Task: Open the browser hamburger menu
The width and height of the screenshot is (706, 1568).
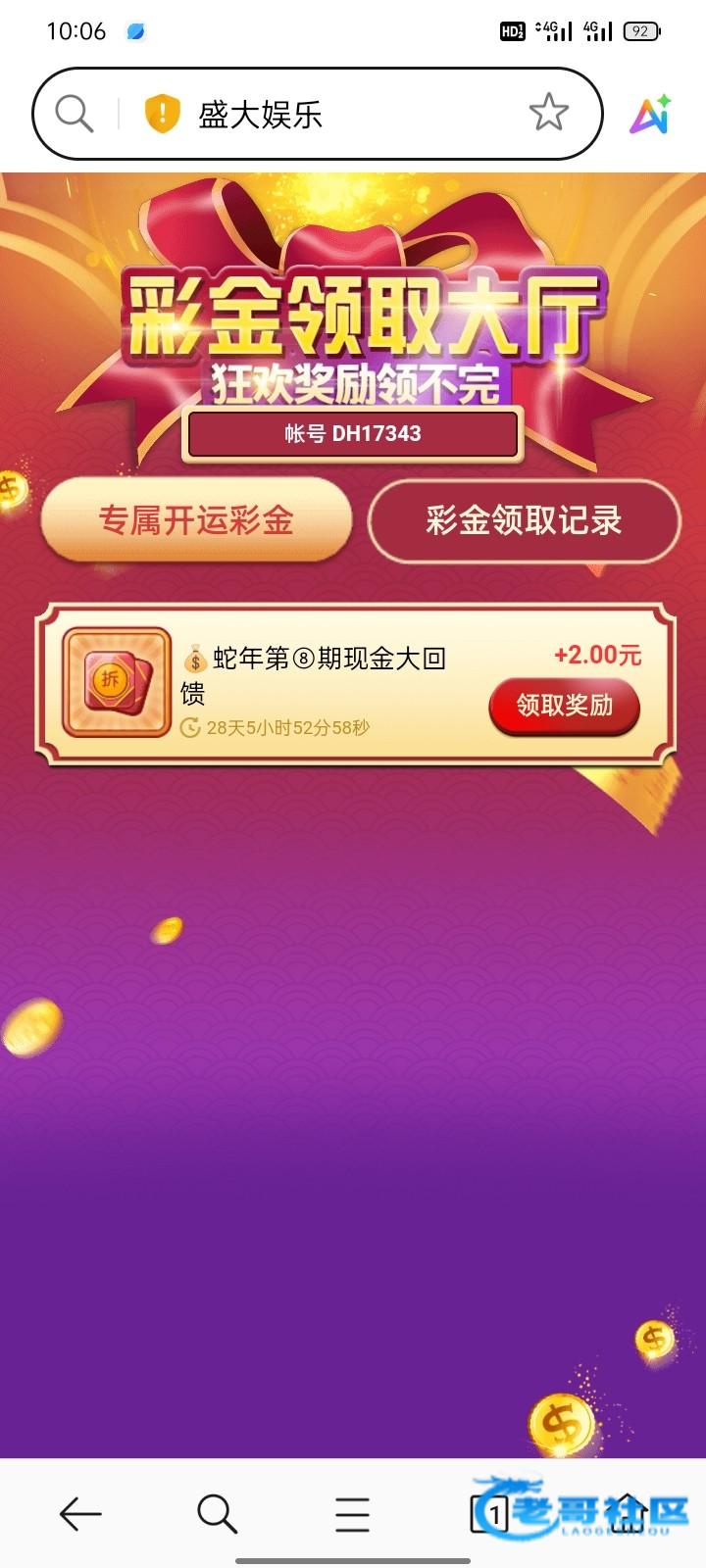Action: pyautogui.click(x=352, y=1514)
